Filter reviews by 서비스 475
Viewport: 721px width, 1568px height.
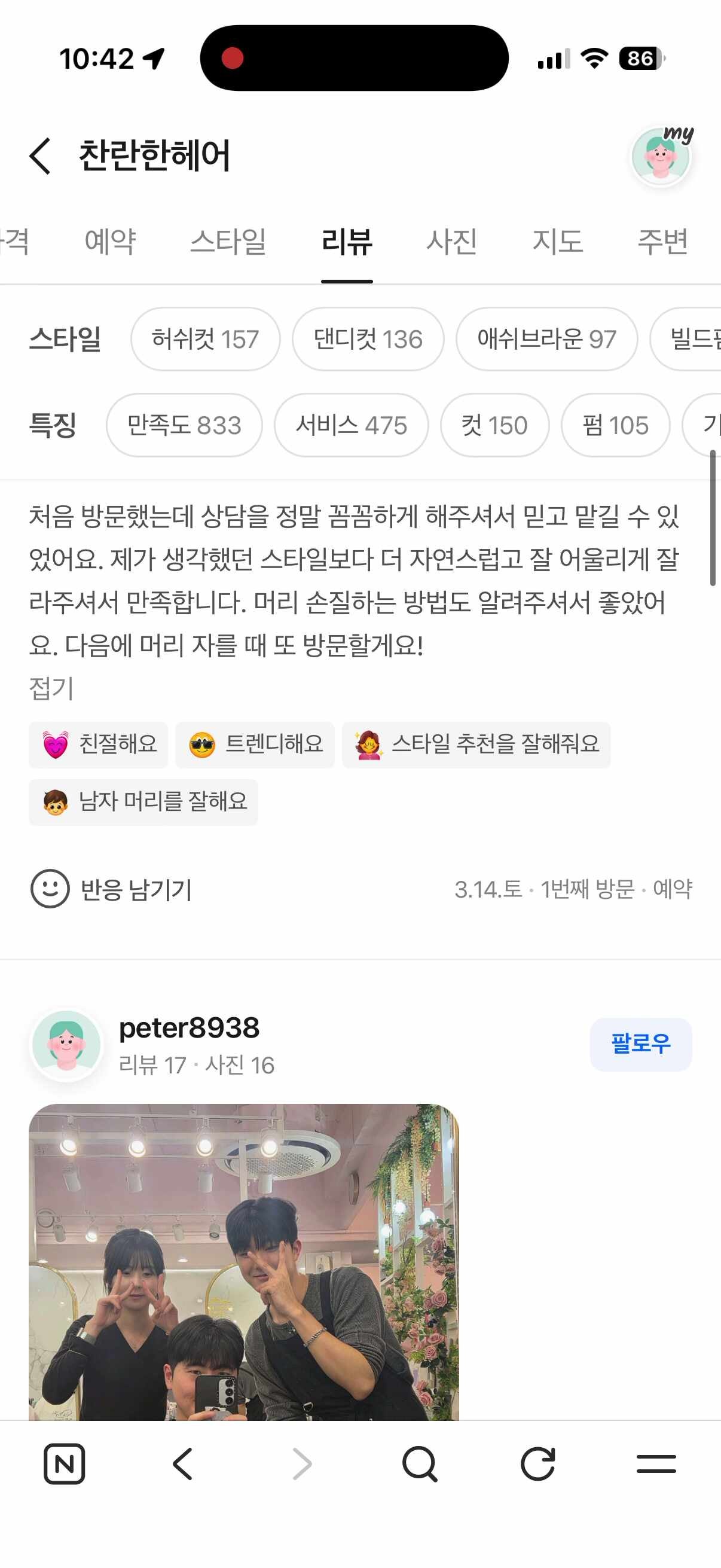351,425
